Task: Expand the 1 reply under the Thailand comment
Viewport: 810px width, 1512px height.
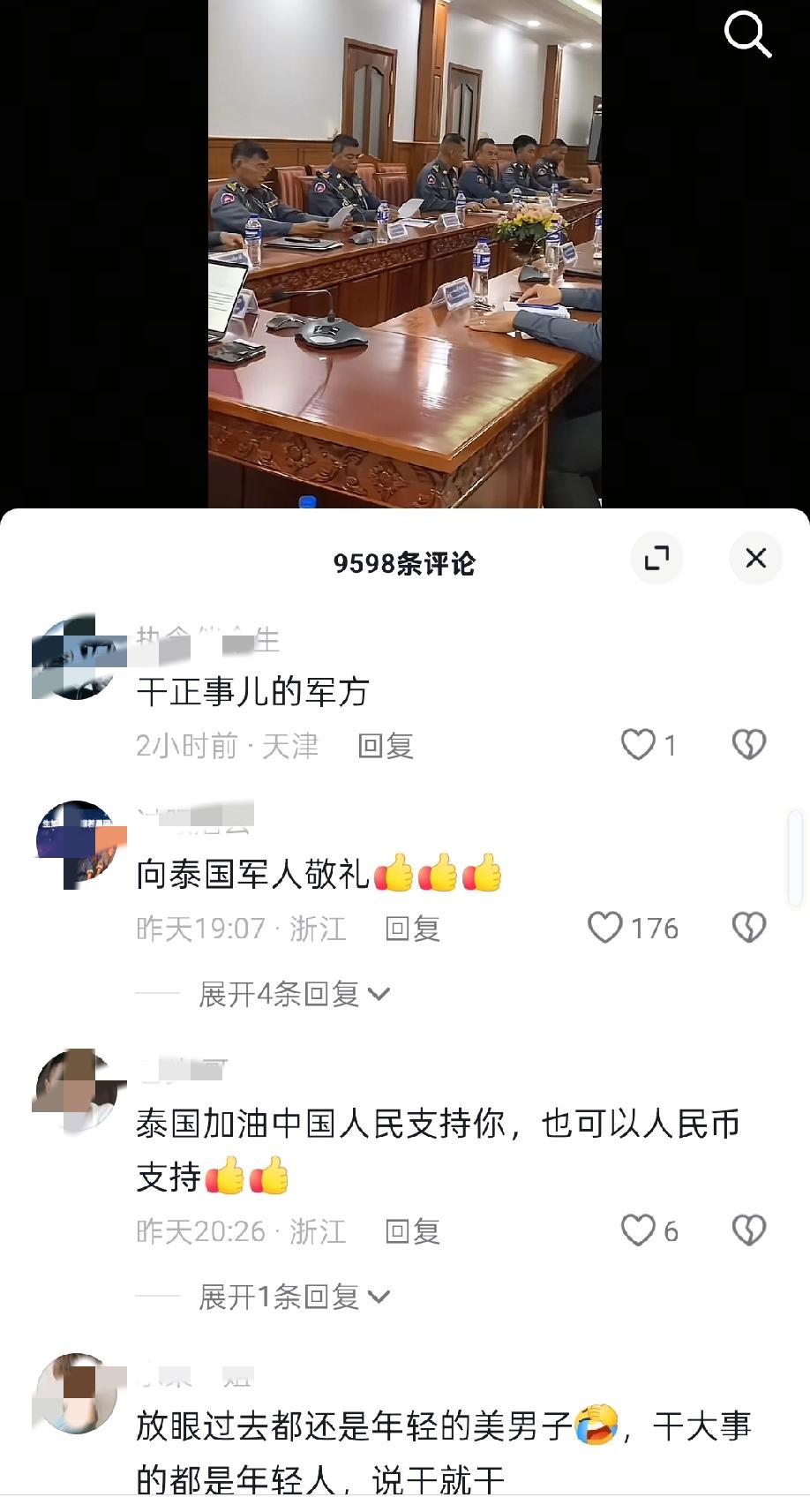Action: 289,1297
